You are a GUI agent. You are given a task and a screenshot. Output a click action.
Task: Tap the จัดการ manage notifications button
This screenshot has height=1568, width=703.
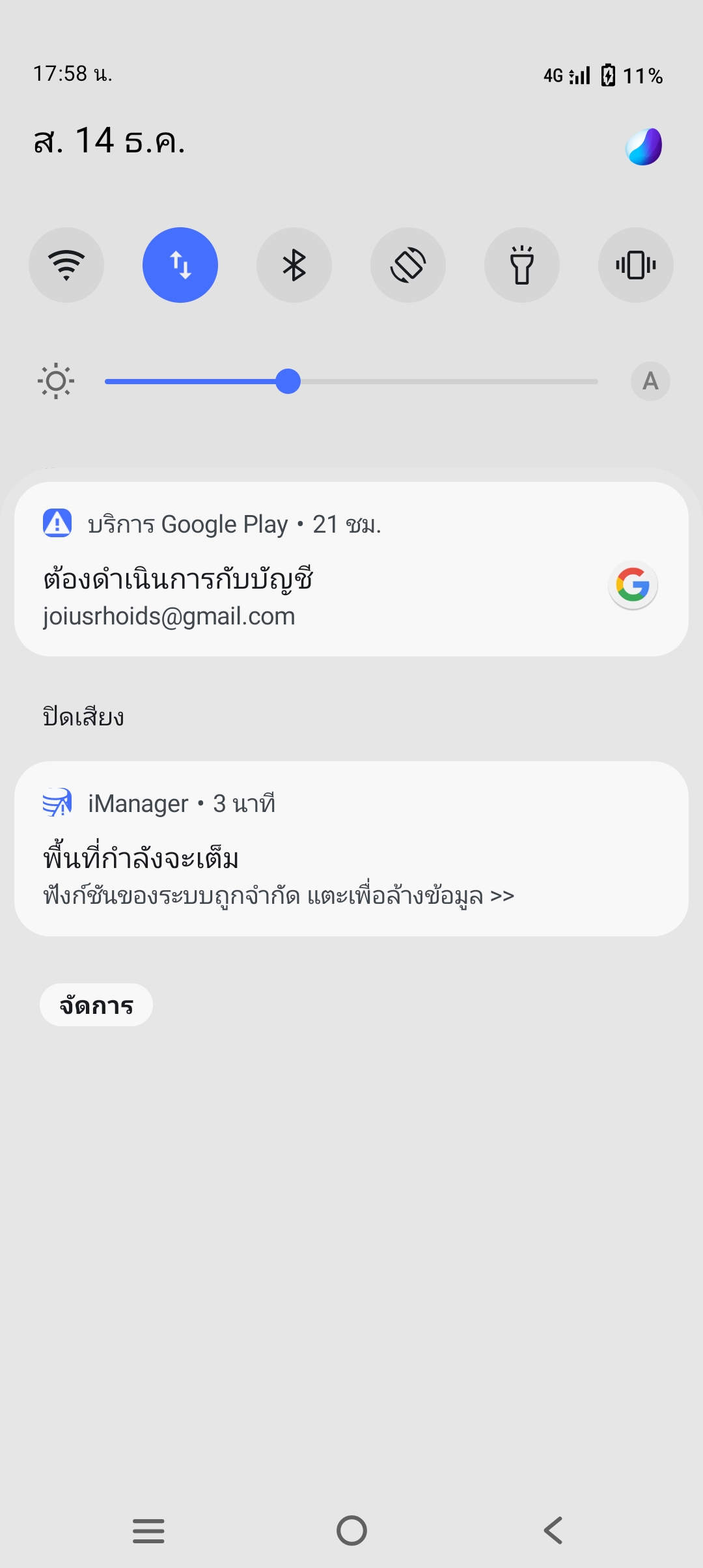96,1005
